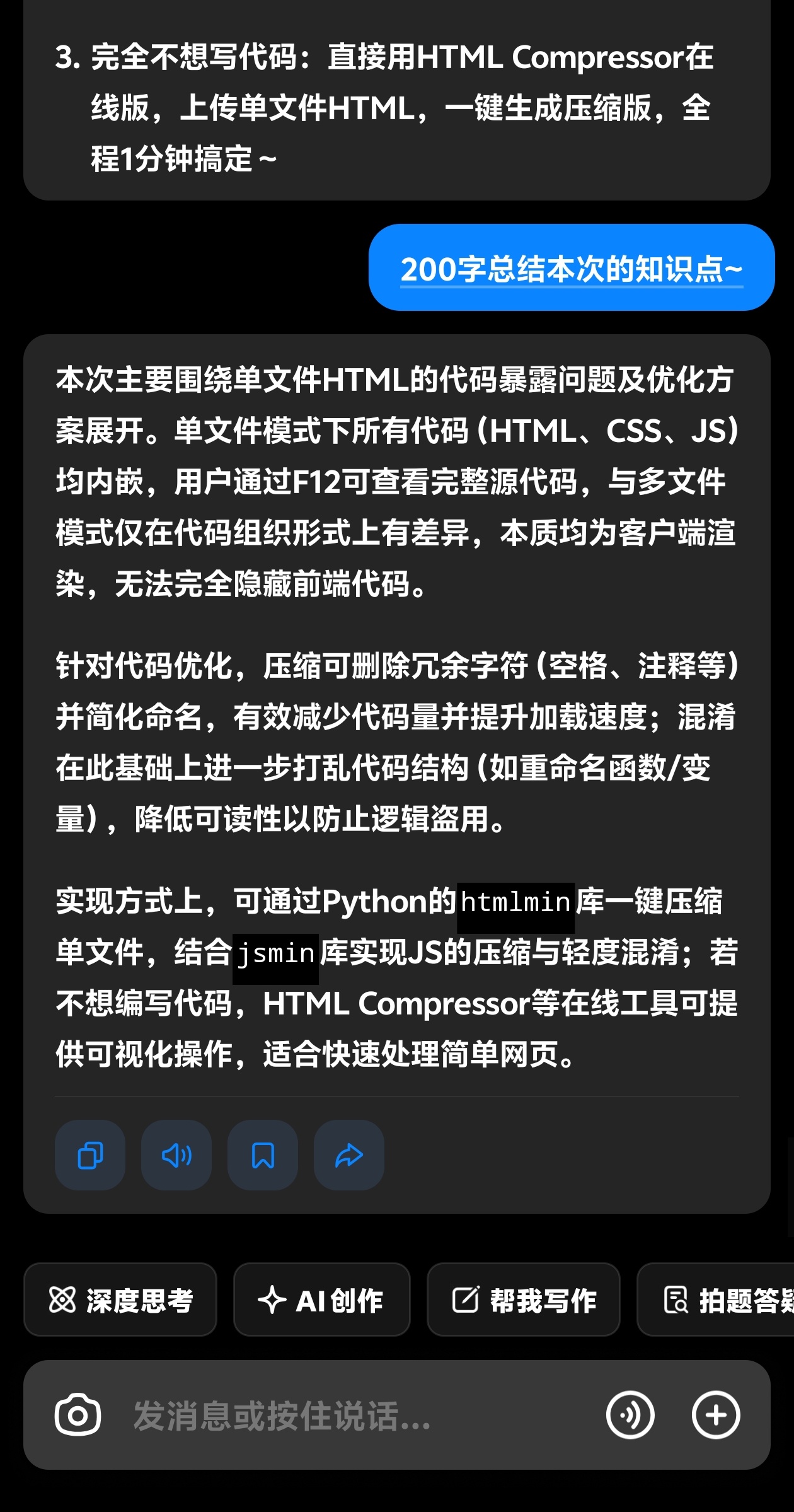Open the plus attachment menu
This screenshot has width=794, height=1512.
click(x=716, y=1416)
